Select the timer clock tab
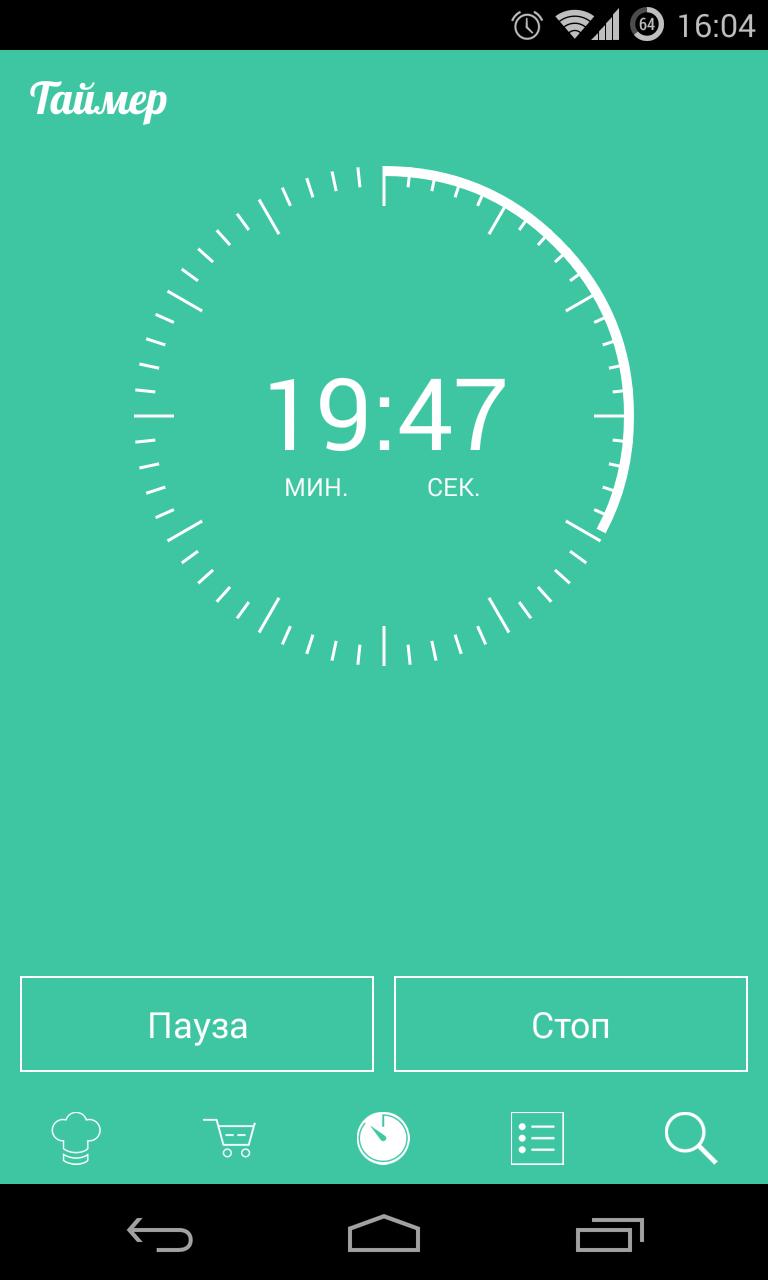The height and width of the screenshot is (1280, 768). (383, 1138)
